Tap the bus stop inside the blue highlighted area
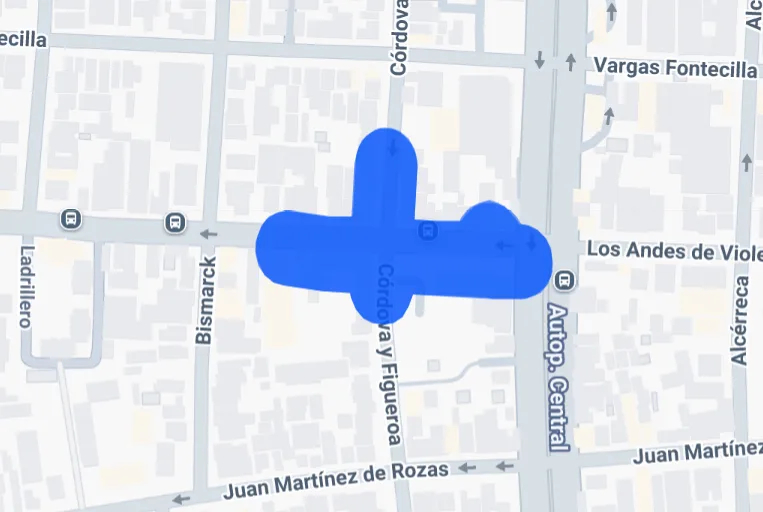763x512 pixels. pos(428,232)
